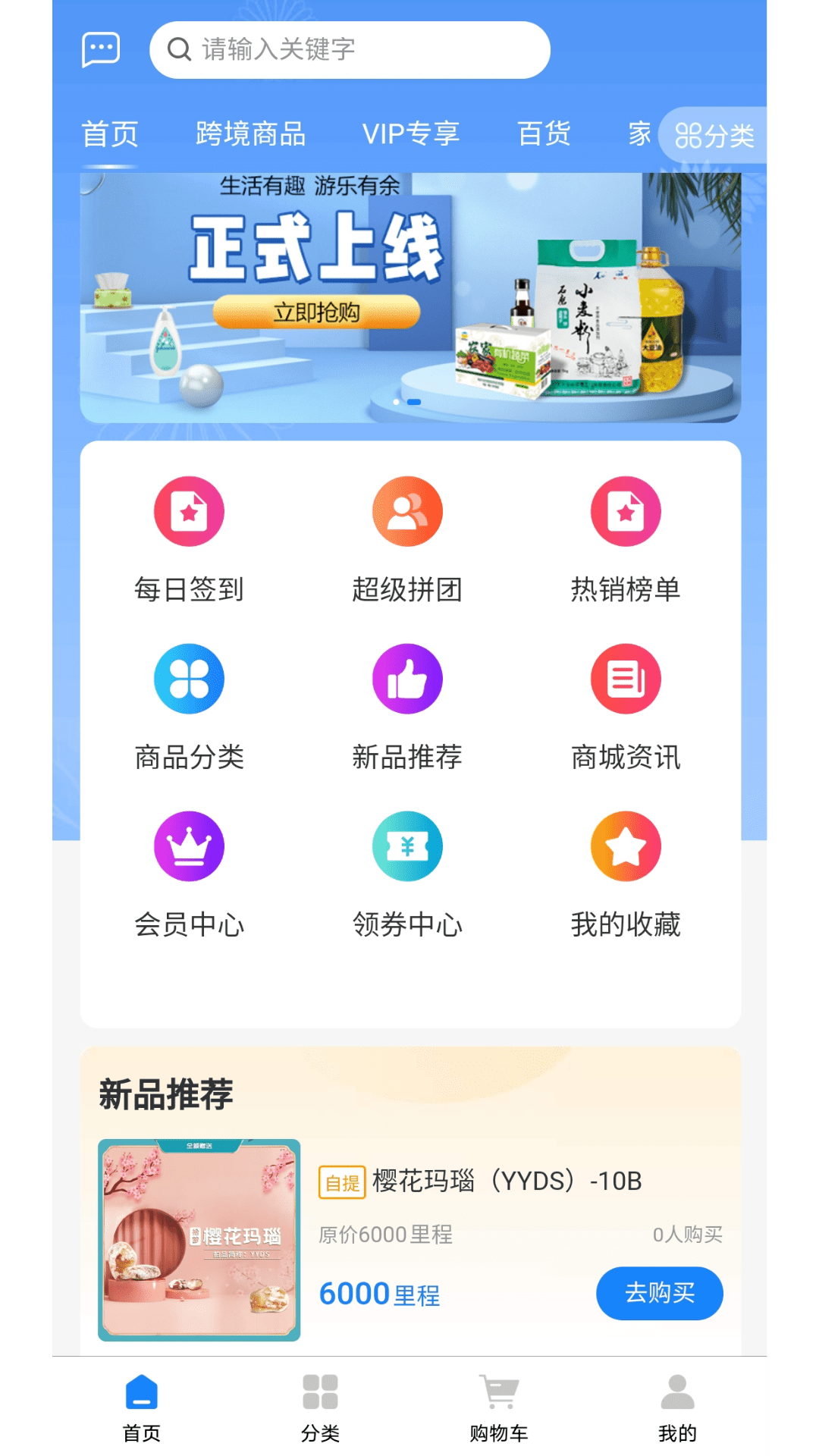This screenshot has height=1456, width=819.
Task: Open the 热销榜单 hot sales ranking icon
Action: (x=626, y=512)
